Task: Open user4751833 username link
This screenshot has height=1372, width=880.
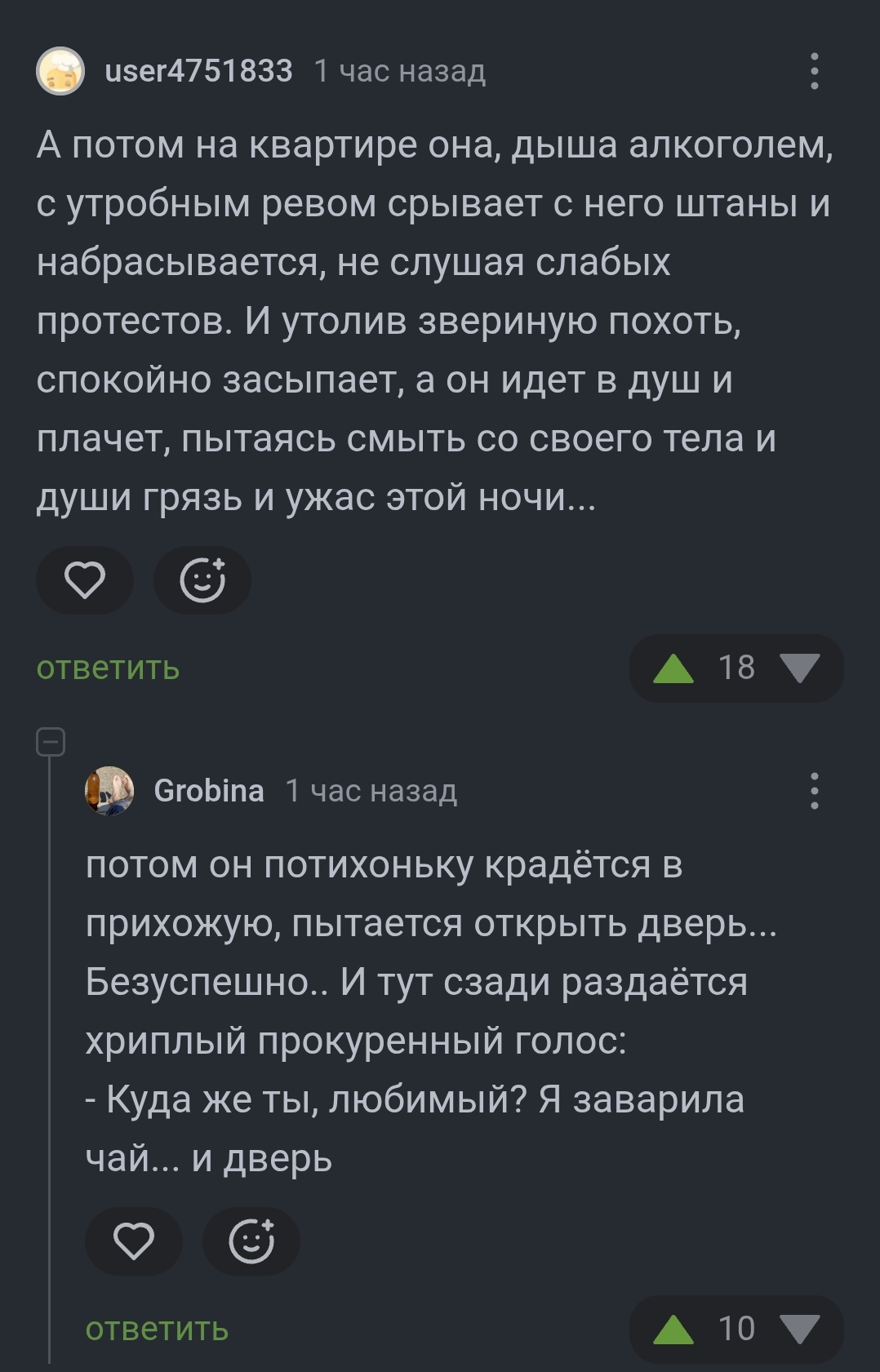Action: [198, 72]
